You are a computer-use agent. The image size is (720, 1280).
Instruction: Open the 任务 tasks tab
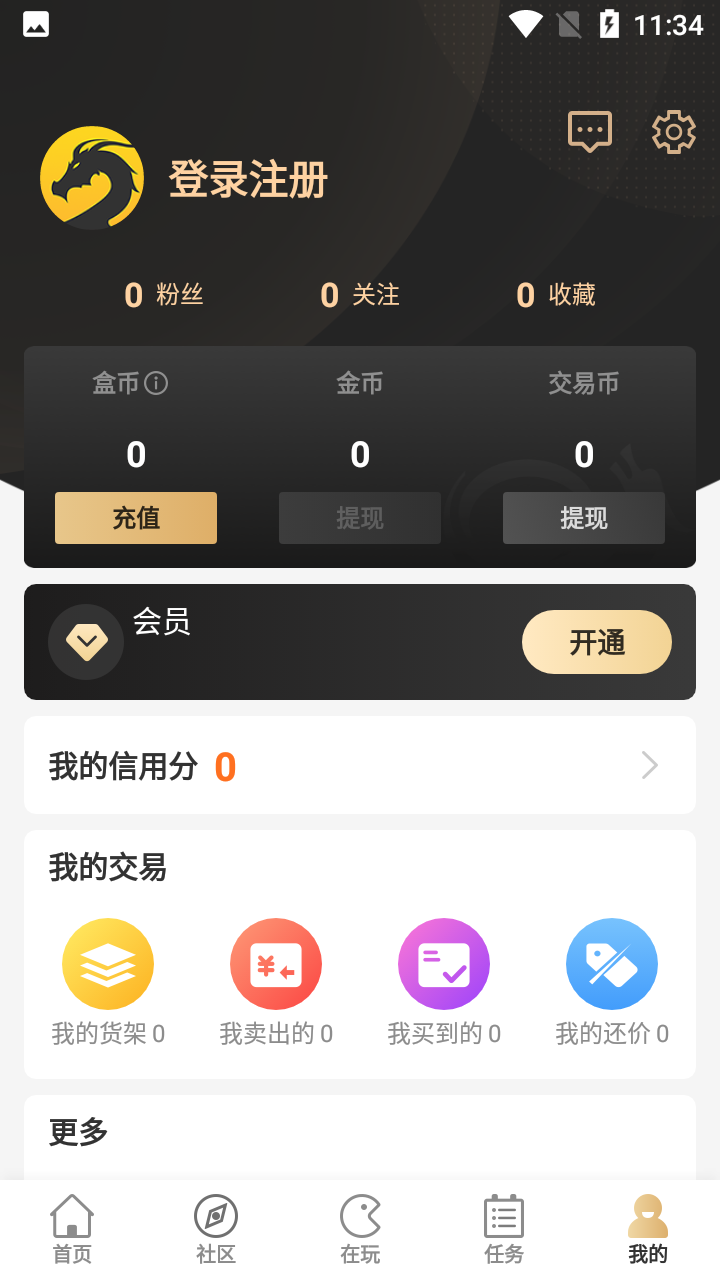pyautogui.click(x=503, y=1227)
